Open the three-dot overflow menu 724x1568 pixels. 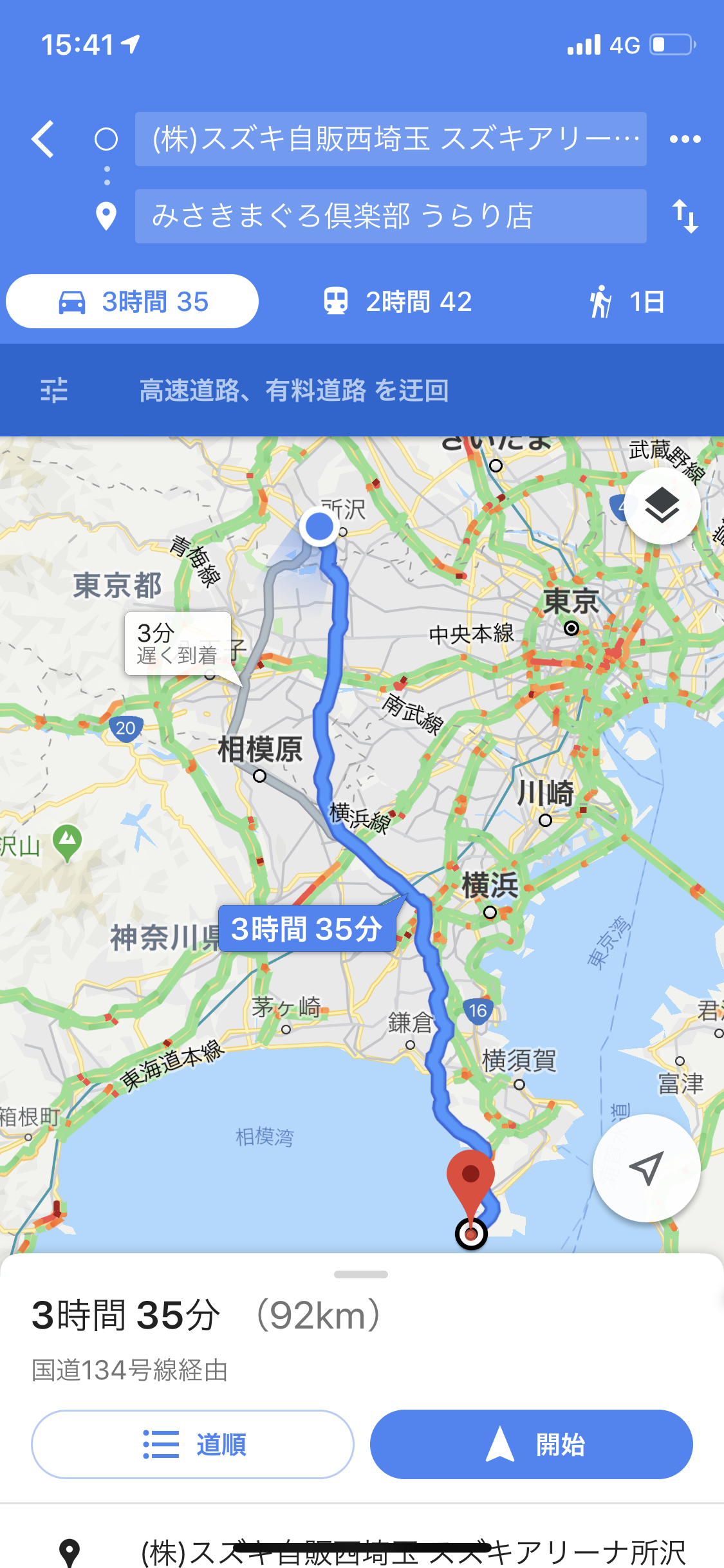(x=685, y=139)
